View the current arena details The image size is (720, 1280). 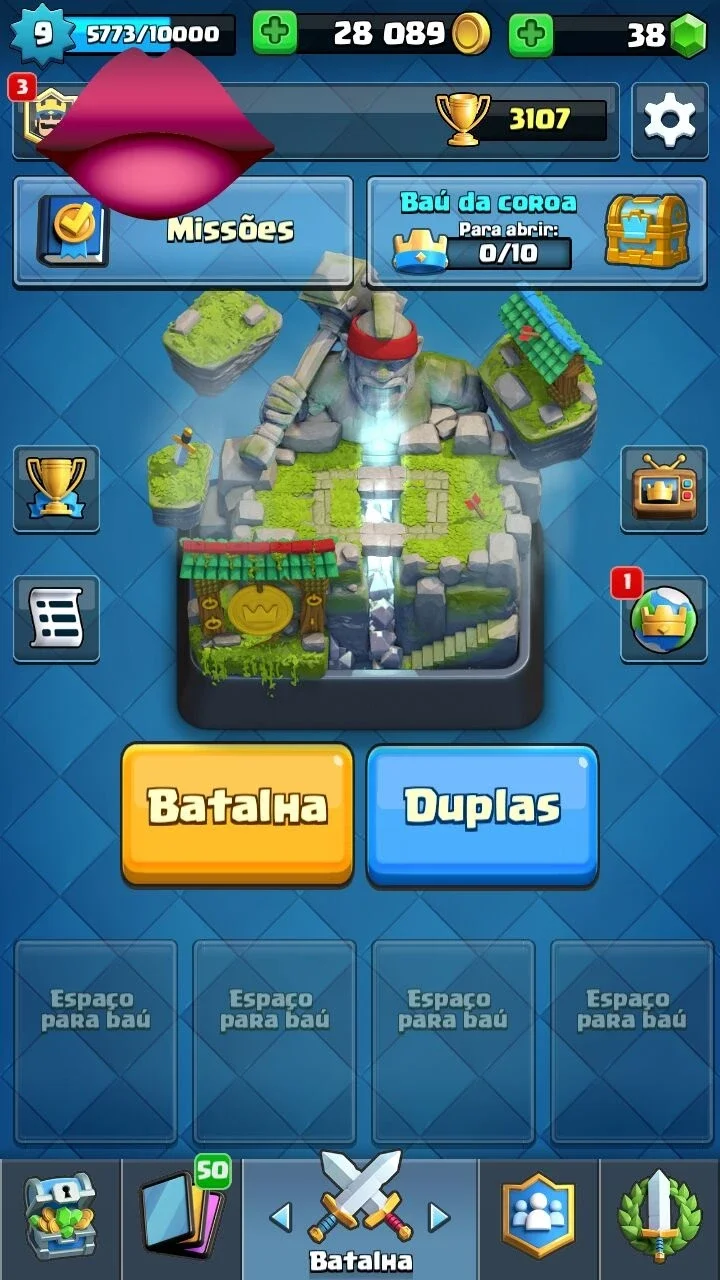pyautogui.click(x=360, y=500)
